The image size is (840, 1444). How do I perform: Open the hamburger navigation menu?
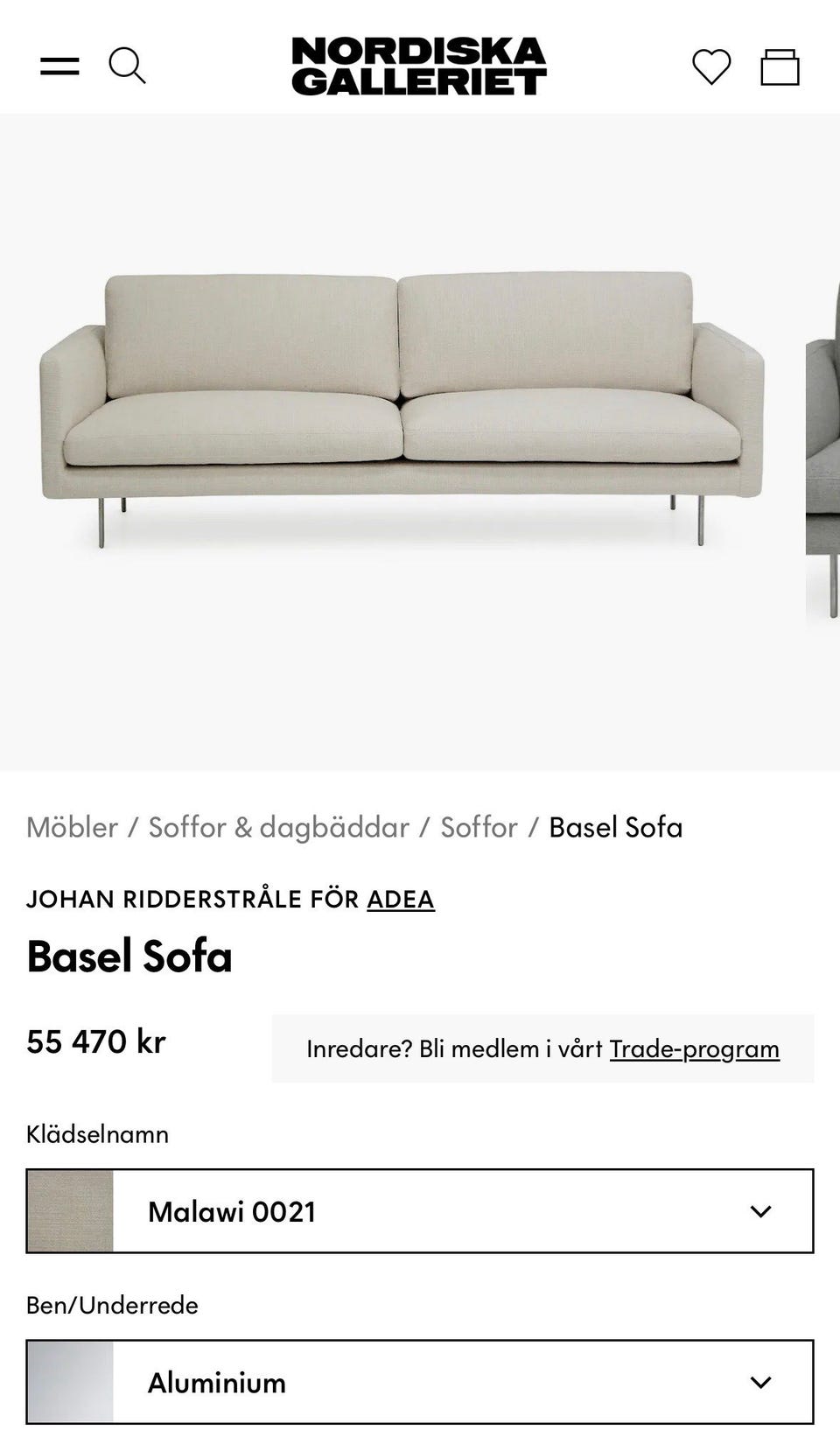pyautogui.click(x=58, y=65)
